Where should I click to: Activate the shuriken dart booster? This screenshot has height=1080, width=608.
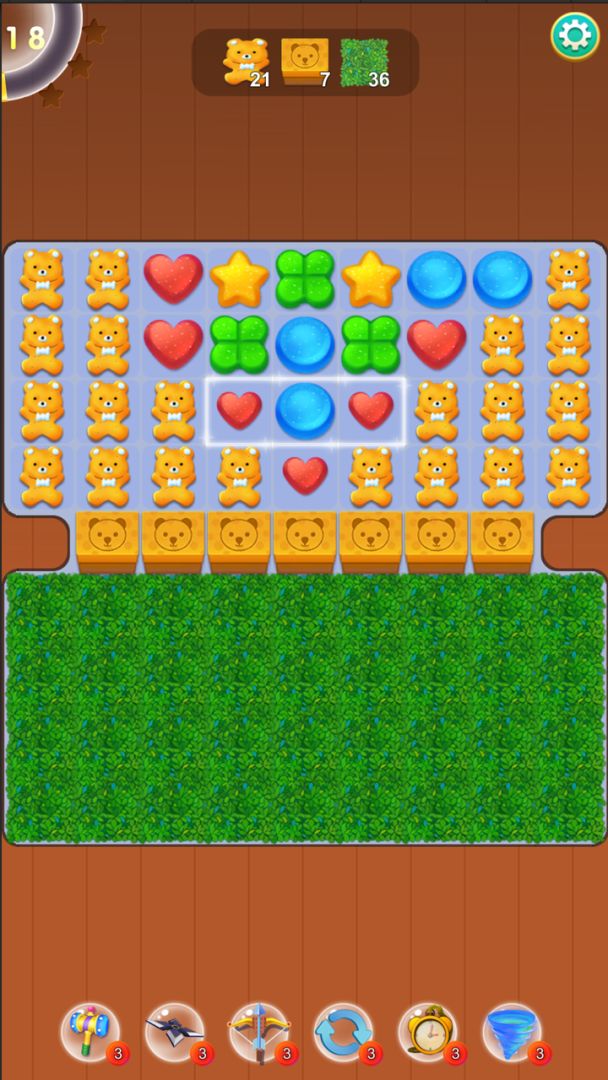click(x=175, y=1032)
